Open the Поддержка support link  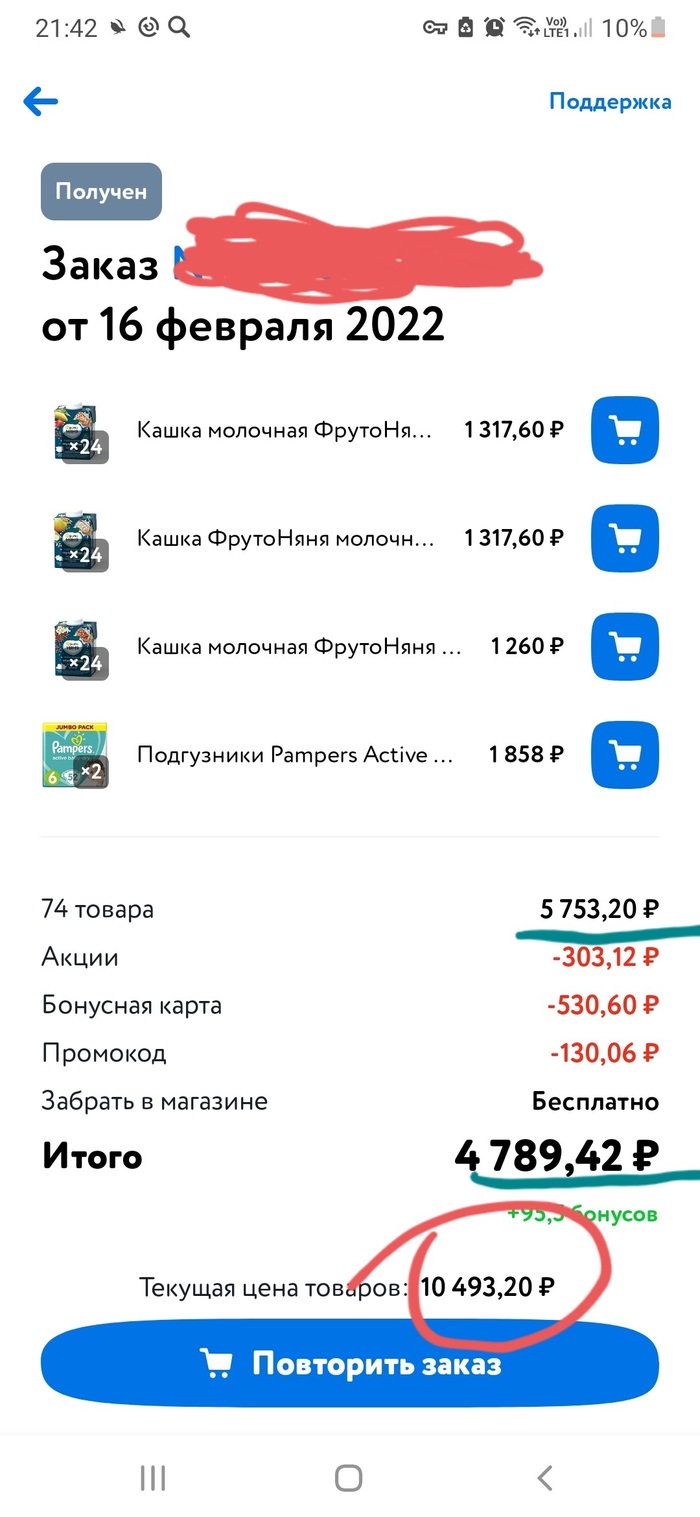pyautogui.click(x=609, y=102)
